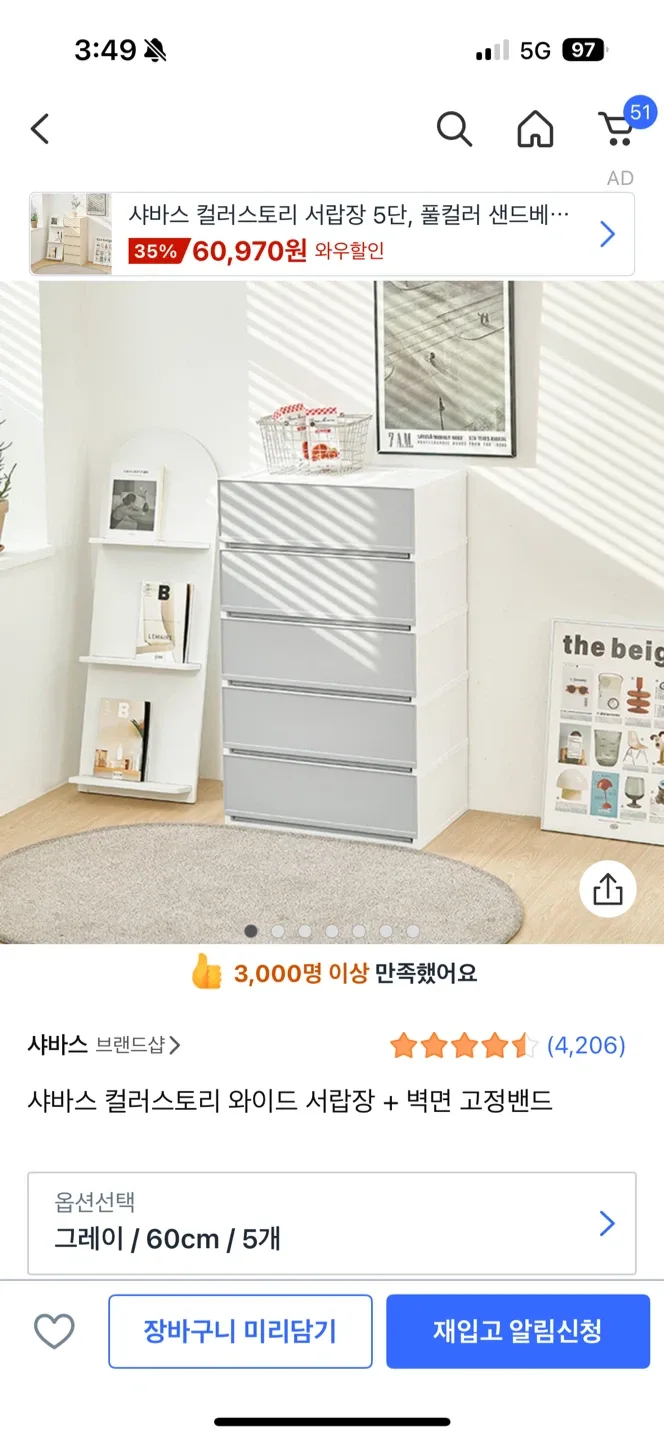
Task: Tap the 재입고 알림신청 button
Action: (x=518, y=1331)
